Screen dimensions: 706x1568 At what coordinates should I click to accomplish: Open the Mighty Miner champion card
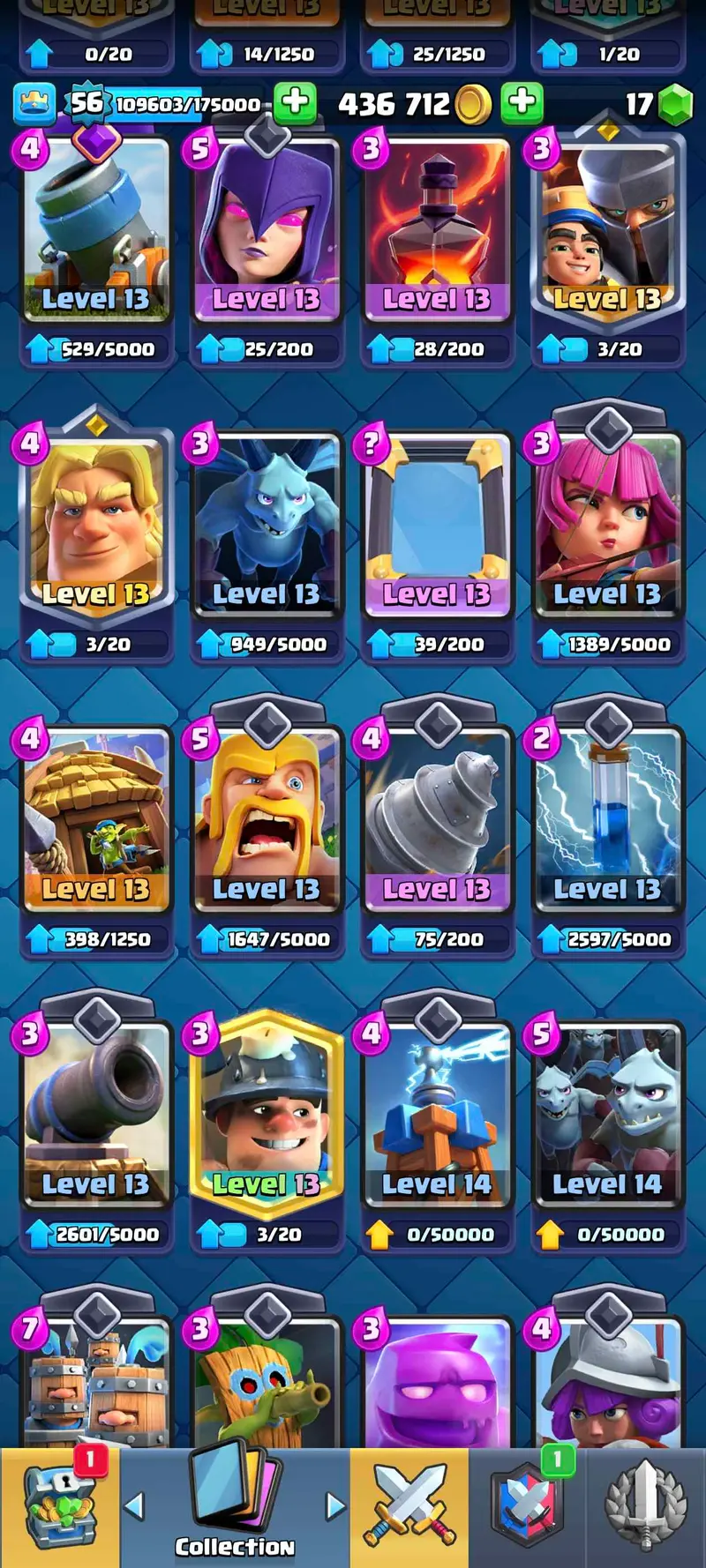tap(266, 1117)
